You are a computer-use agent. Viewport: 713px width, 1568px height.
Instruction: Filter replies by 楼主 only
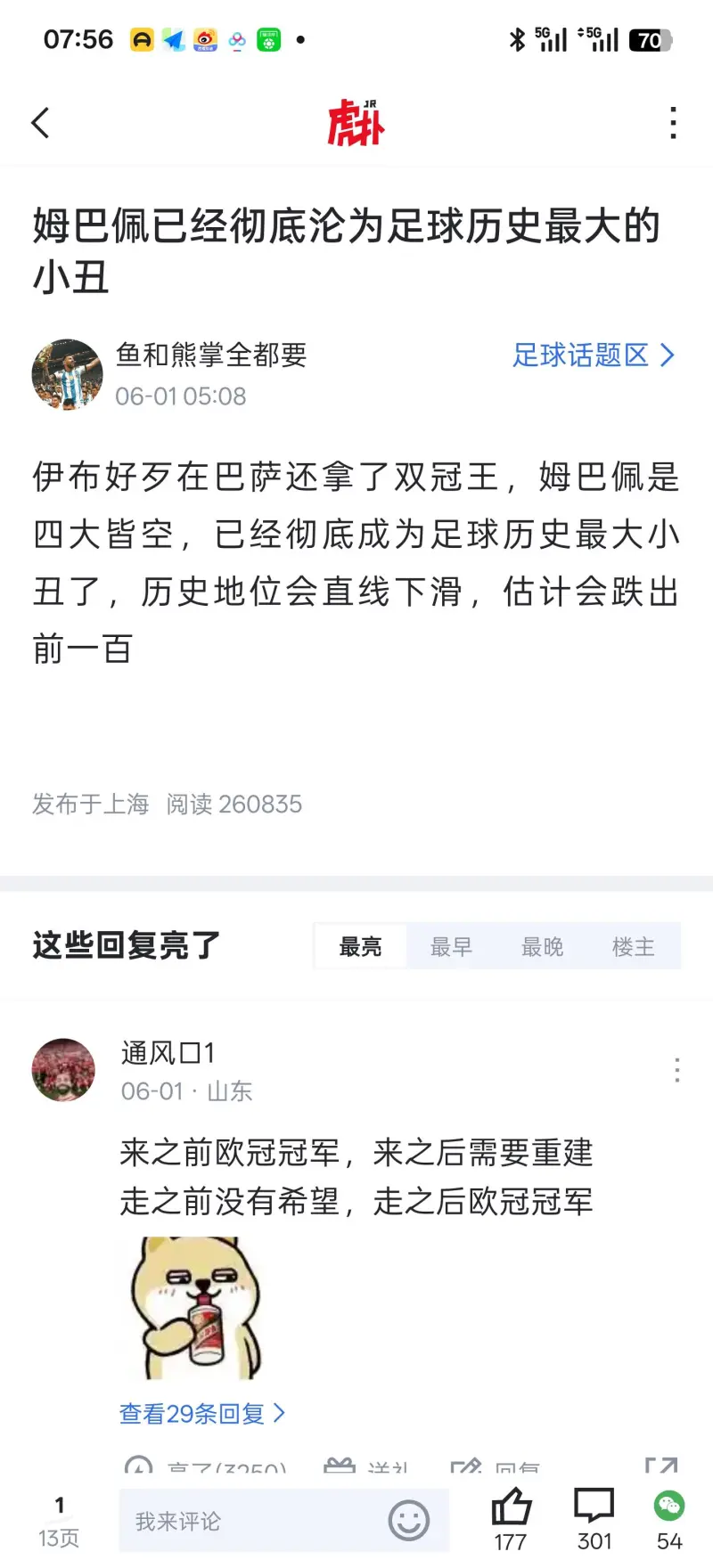tap(634, 946)
